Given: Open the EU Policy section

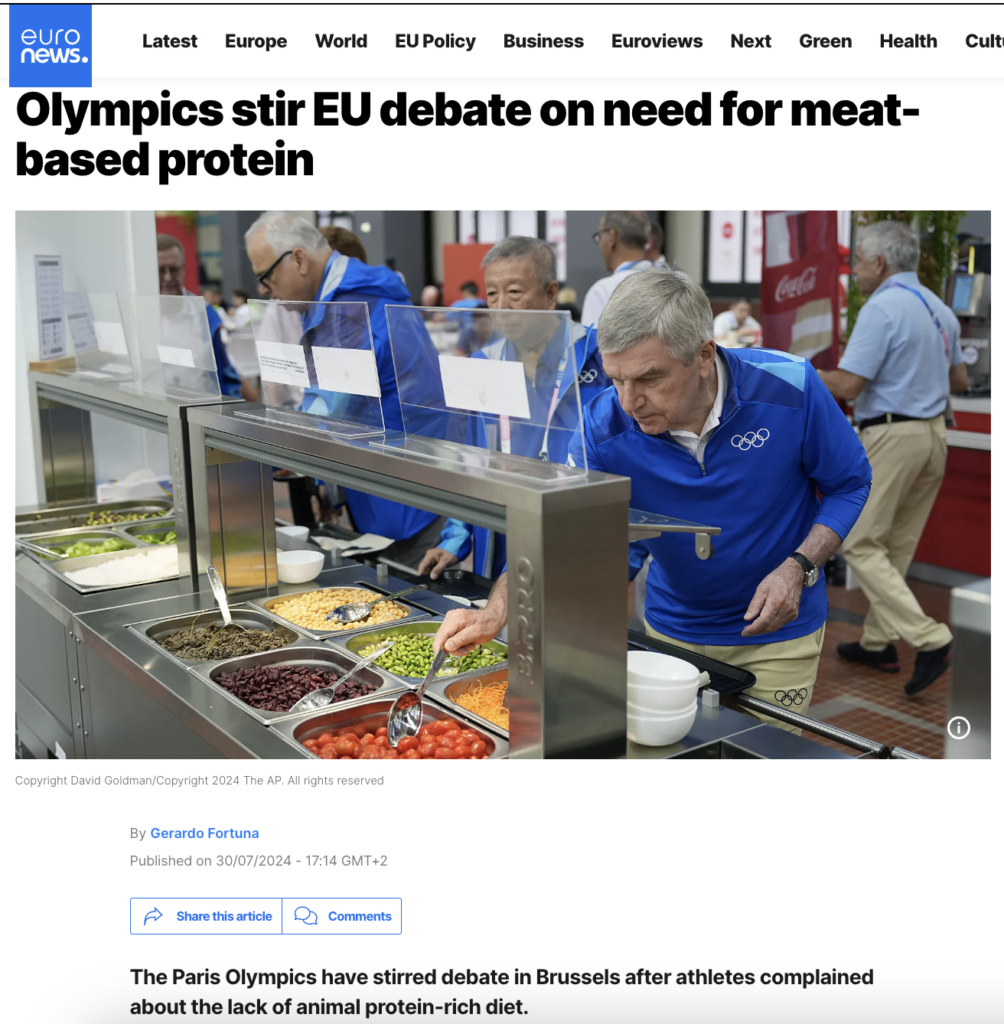Looking at the screenshot, I should click(435, 41).
